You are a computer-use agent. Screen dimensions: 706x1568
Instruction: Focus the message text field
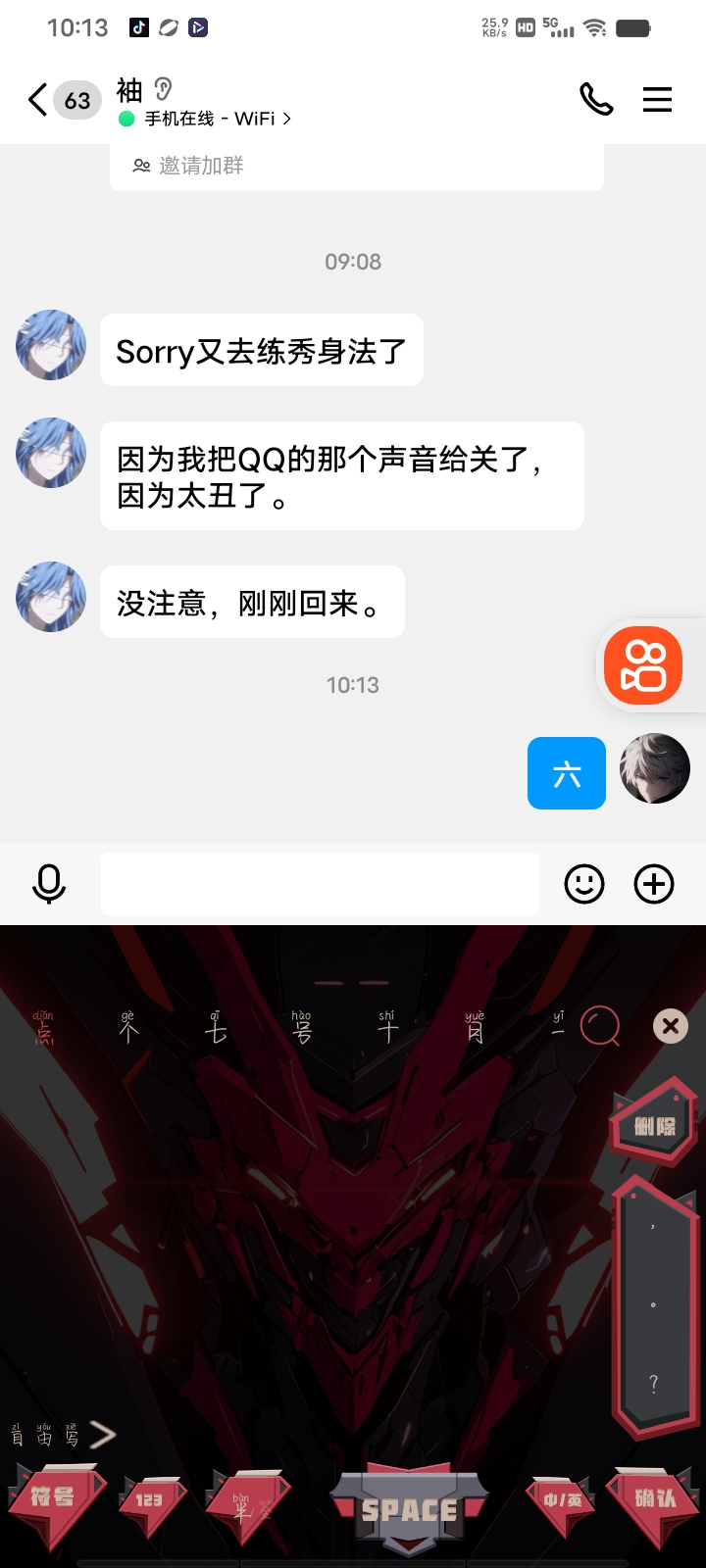point(320,884)
